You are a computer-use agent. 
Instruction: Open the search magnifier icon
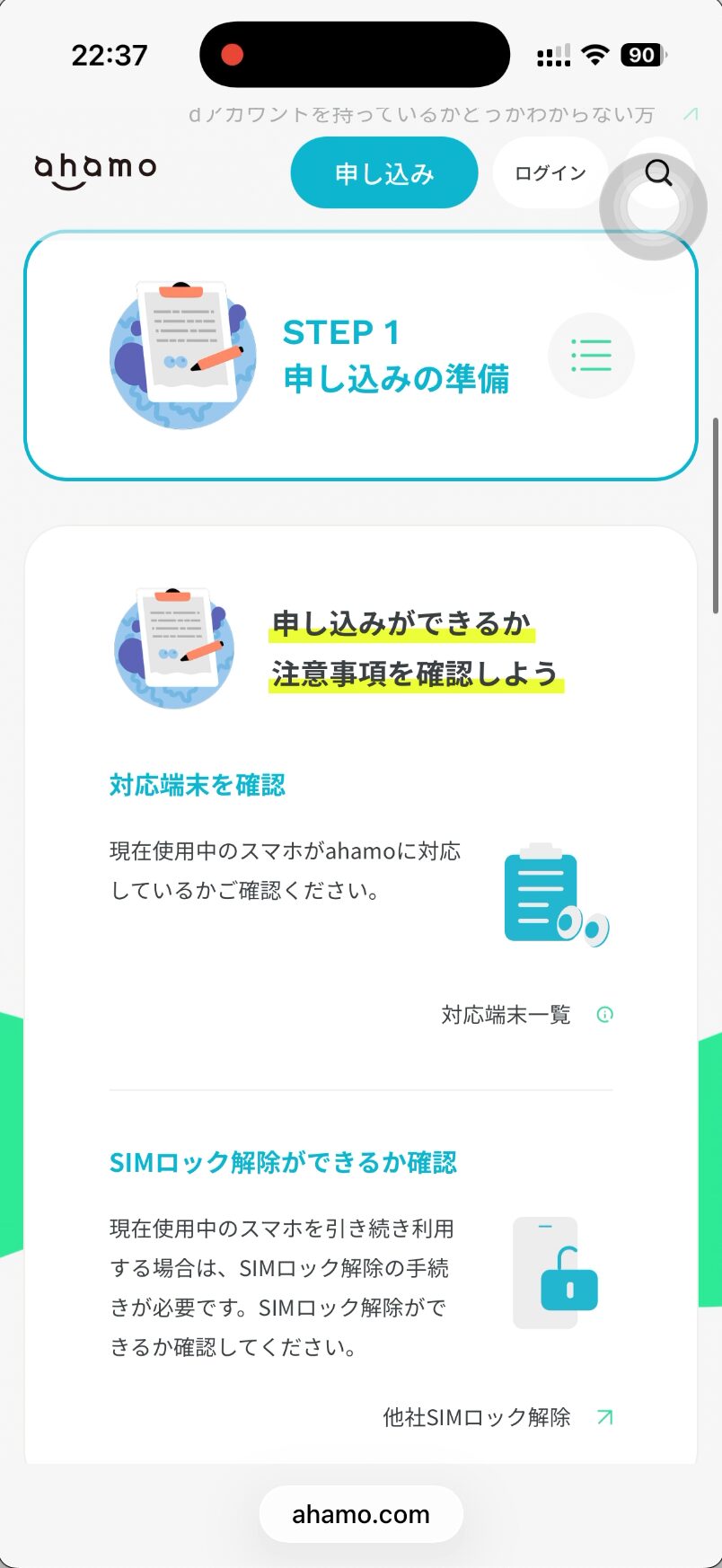click(x=659, y=172)
